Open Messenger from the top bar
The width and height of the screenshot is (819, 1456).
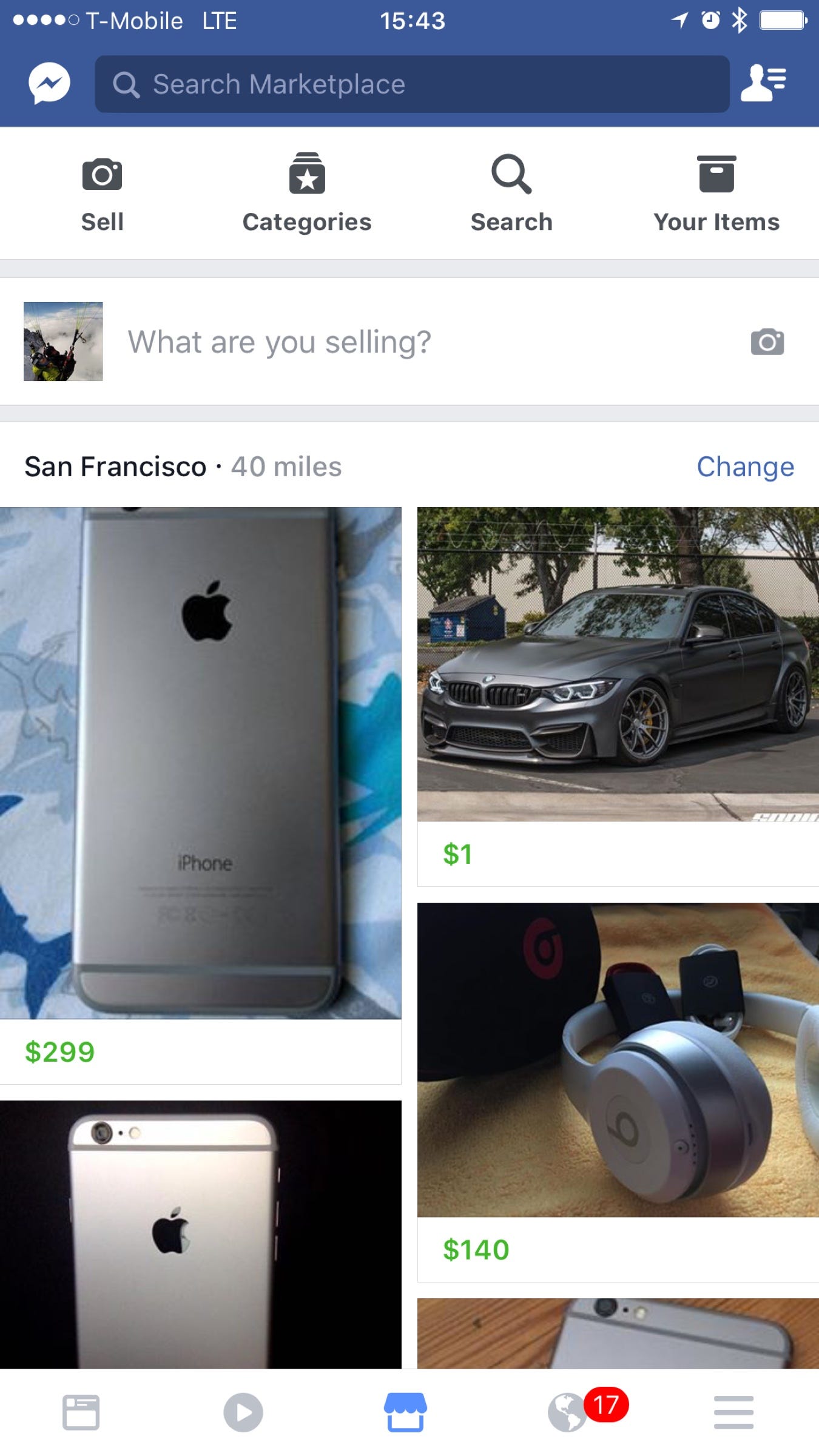(x=49, y=84)
